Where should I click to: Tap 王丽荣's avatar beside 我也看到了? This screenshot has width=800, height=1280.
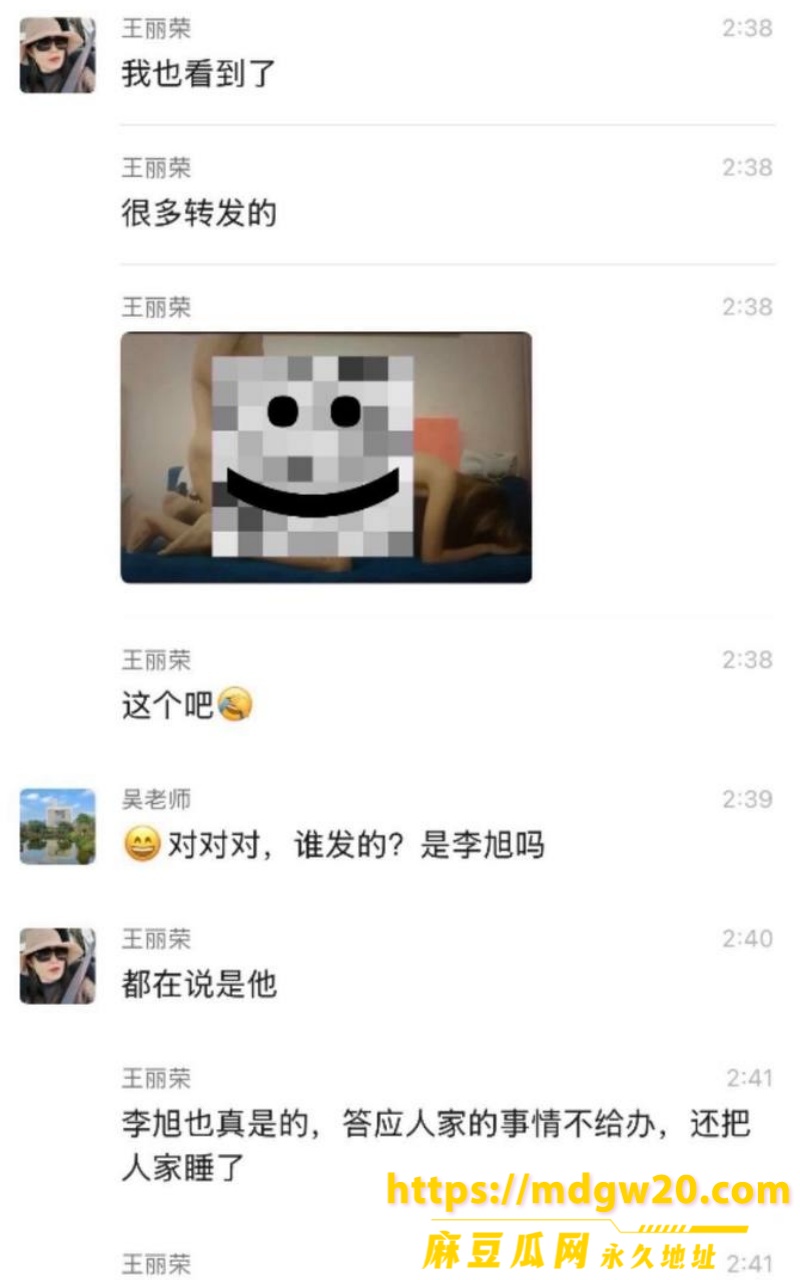(x=58, y=55)
